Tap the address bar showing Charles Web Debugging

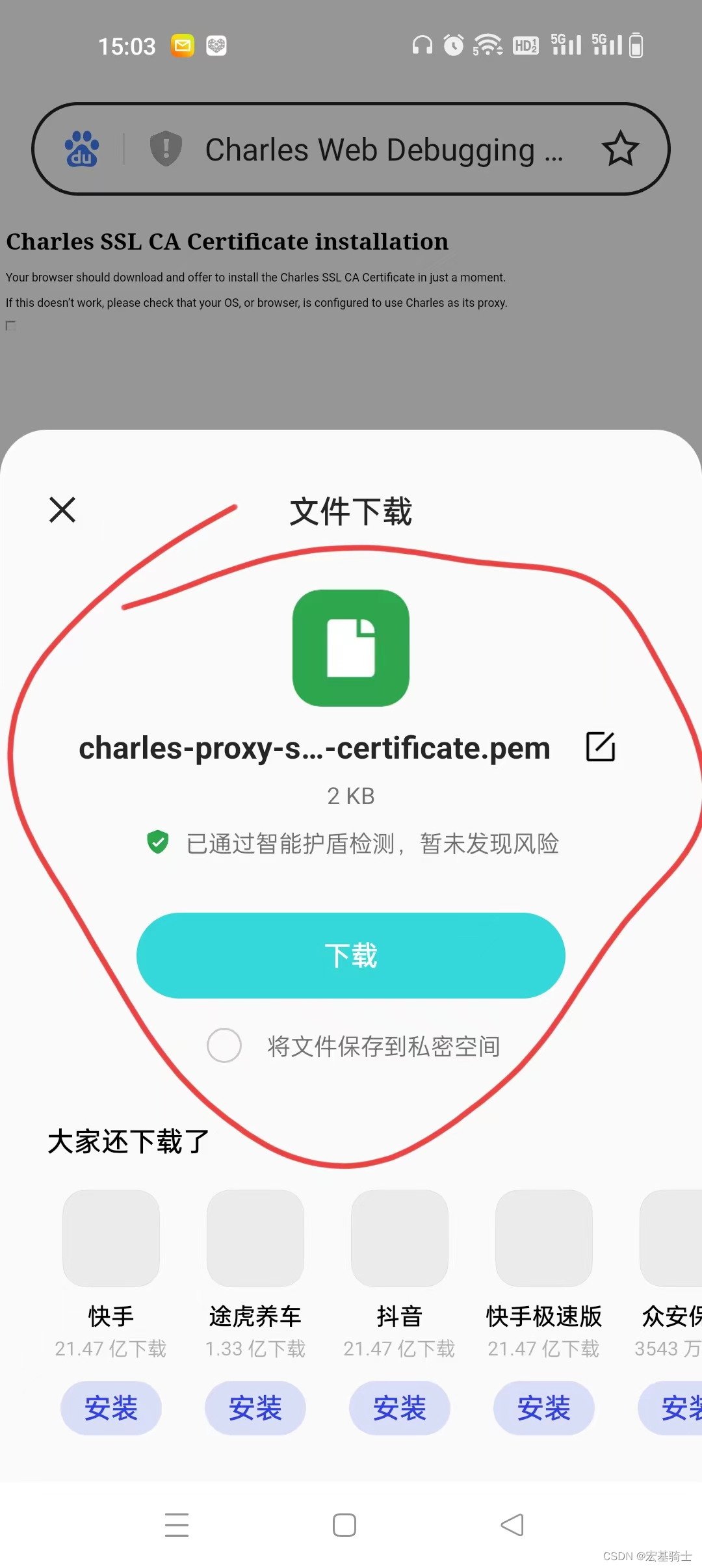(x=385, y=149)
